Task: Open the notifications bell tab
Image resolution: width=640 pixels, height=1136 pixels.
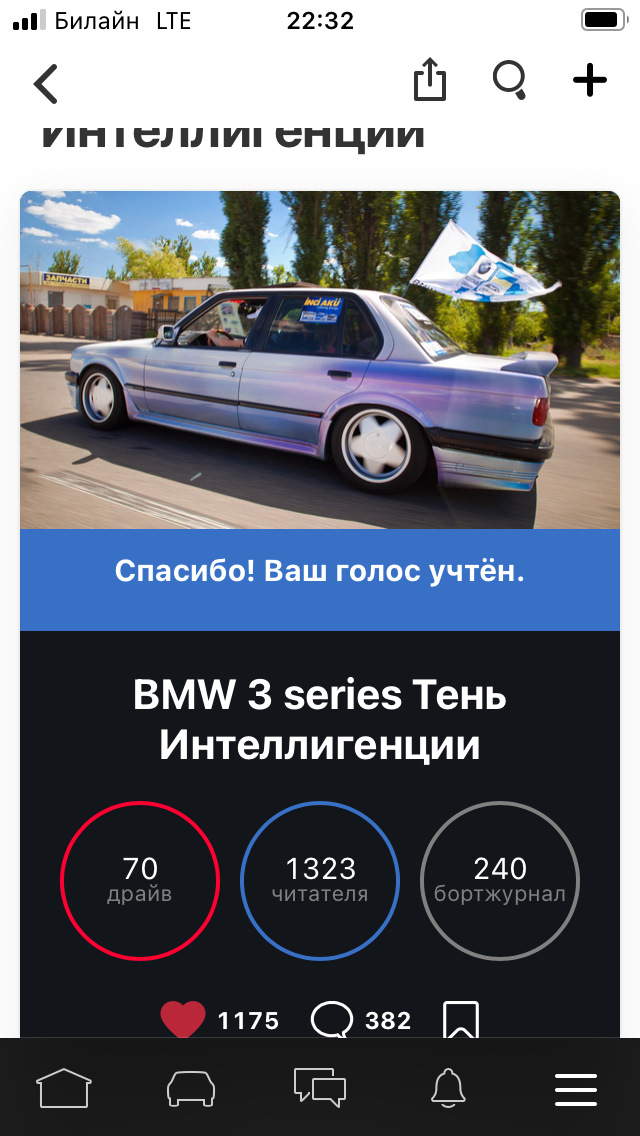Action: [x=448, y=1087]
